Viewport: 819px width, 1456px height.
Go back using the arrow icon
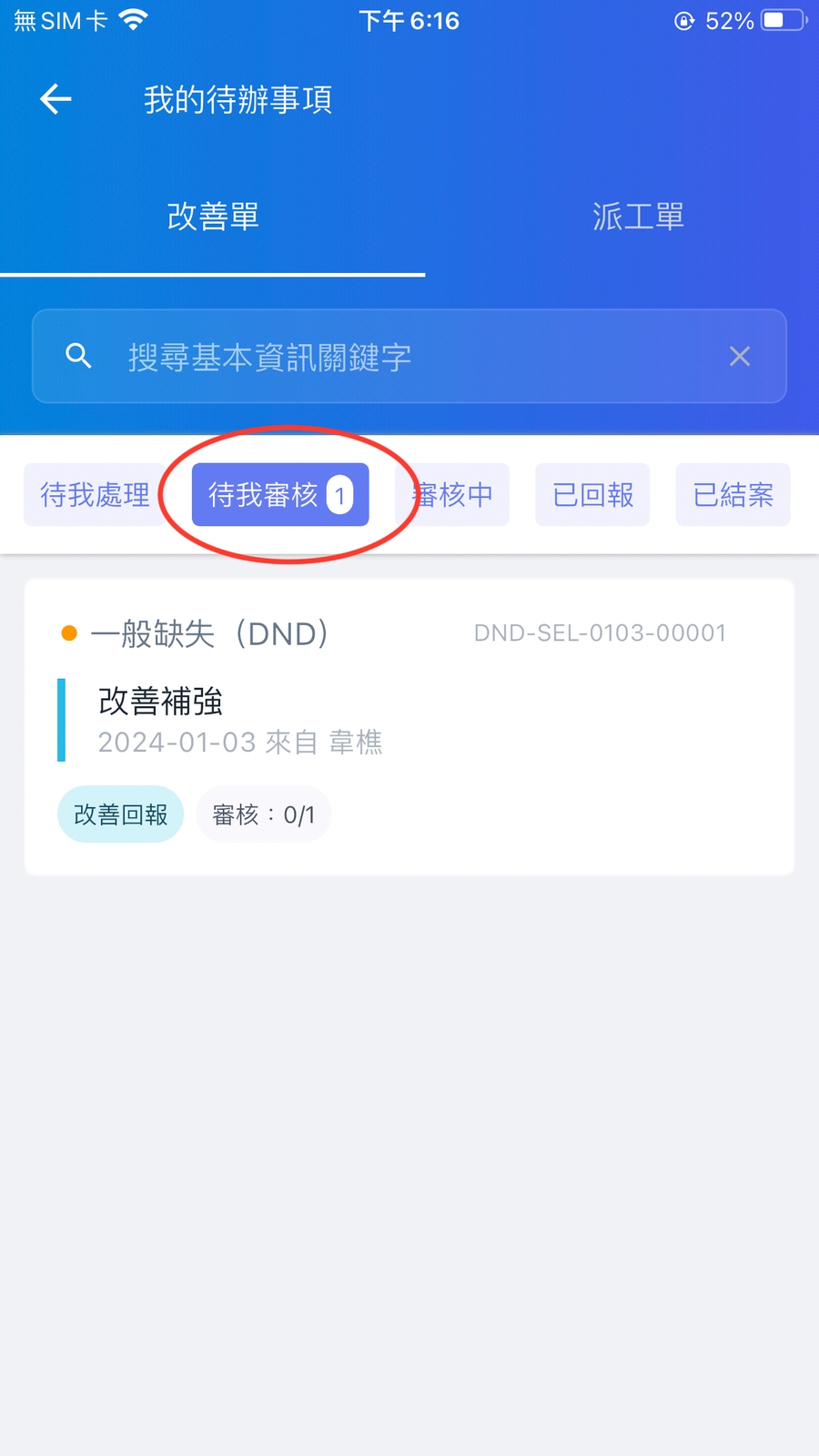point(56,99)
